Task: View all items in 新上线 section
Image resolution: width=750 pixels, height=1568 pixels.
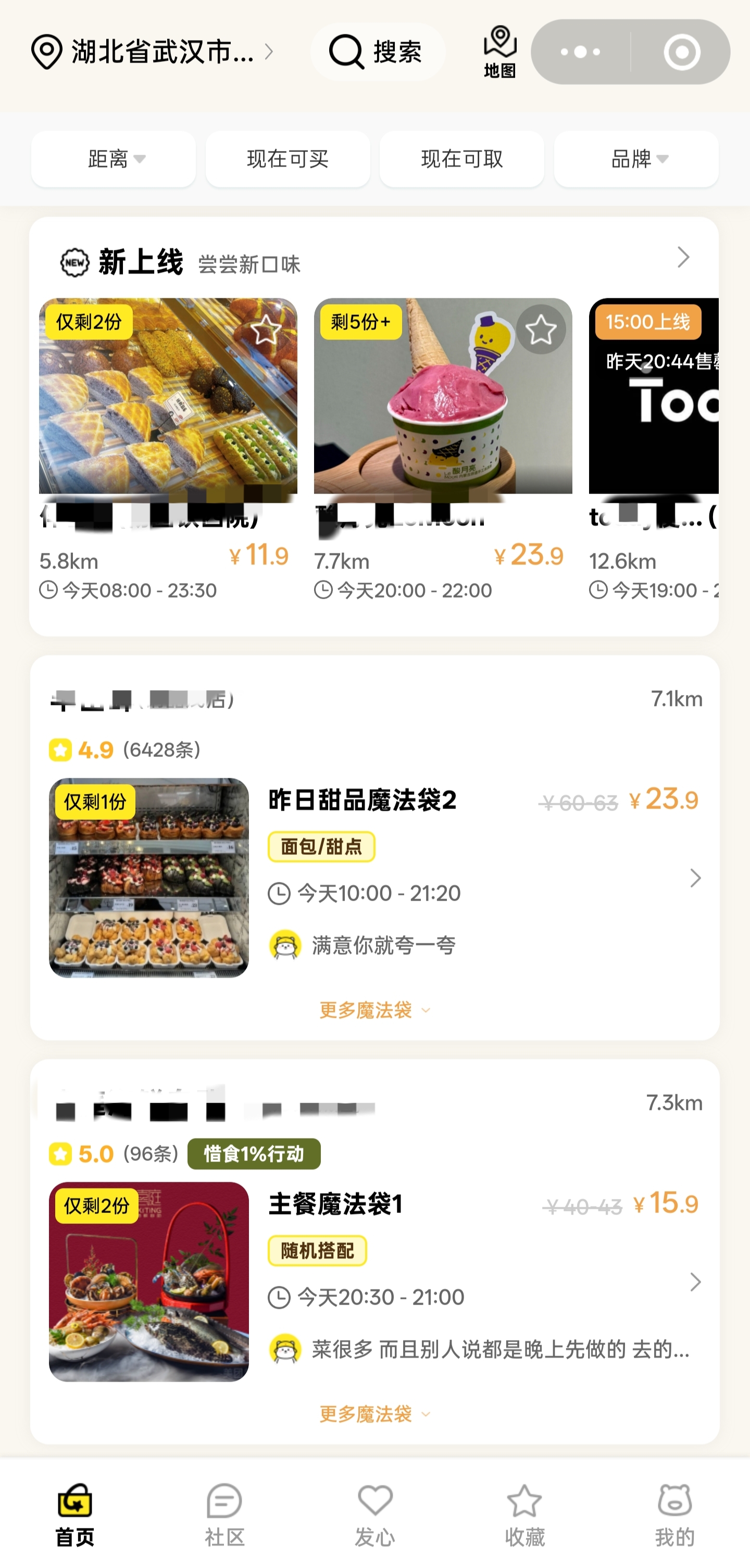Action: click(x=683, y=258)
